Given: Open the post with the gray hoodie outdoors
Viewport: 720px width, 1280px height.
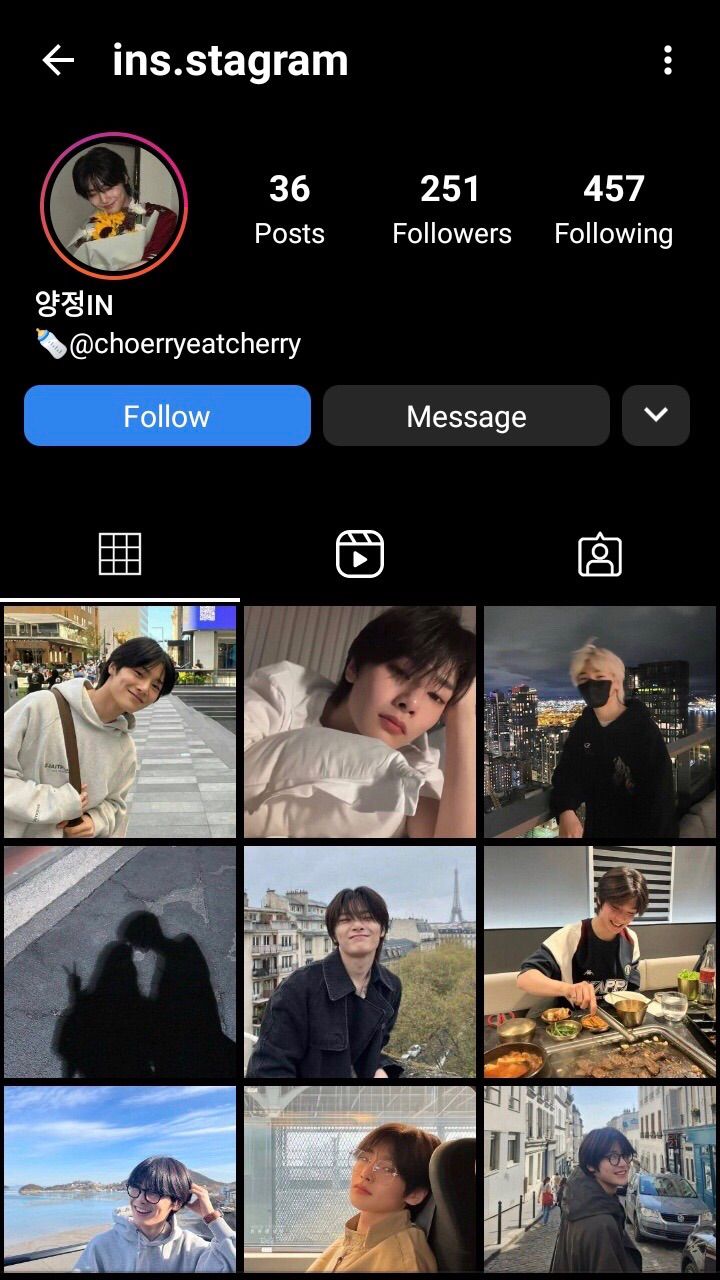Looking at the screenshot, I should (120, 721).
